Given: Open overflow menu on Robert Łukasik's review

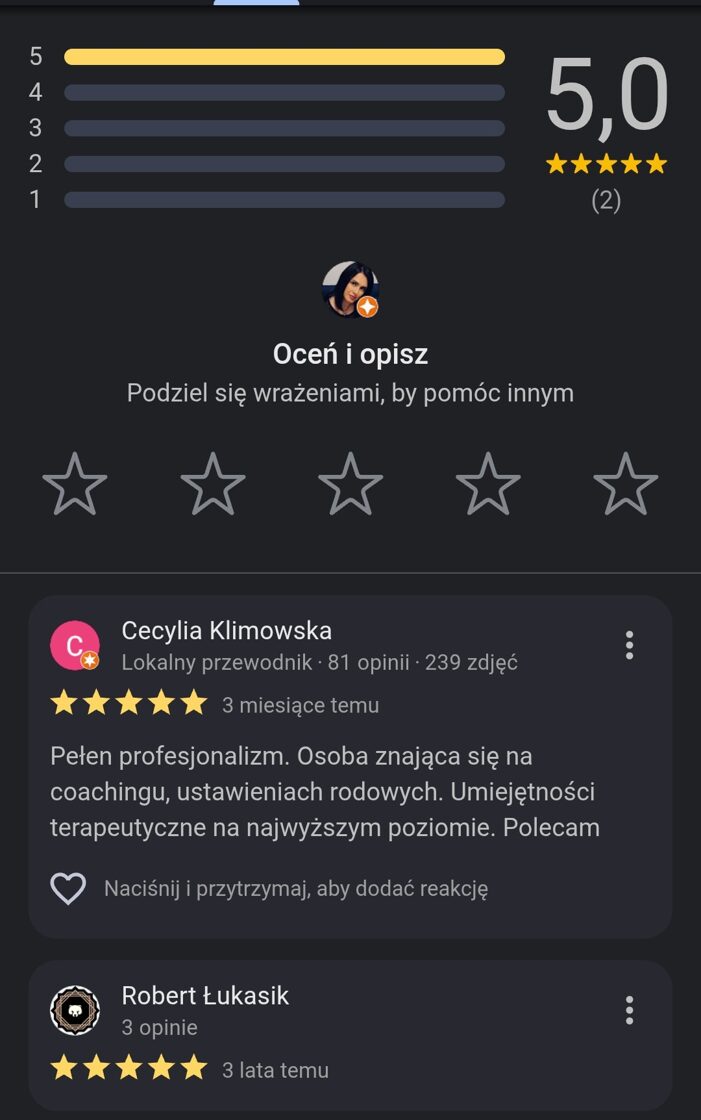Looking at the screenshot, I should [x=629, y=1010].
